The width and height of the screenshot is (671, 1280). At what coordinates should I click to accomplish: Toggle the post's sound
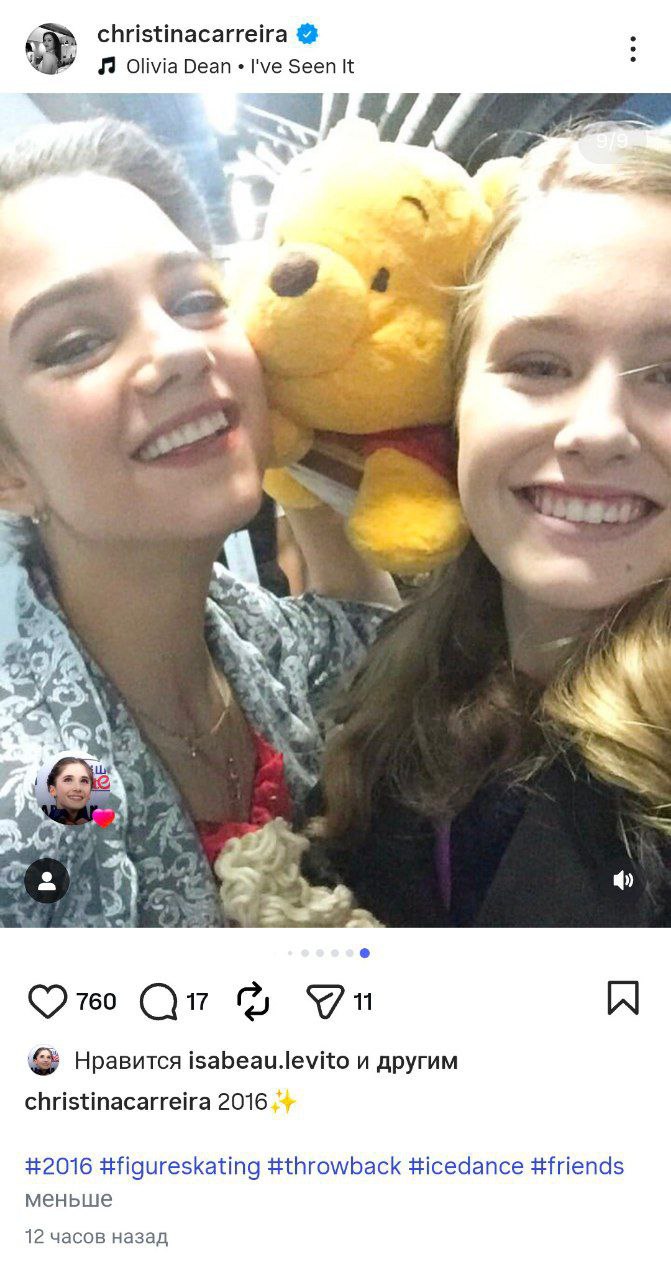tap(623, 880)
